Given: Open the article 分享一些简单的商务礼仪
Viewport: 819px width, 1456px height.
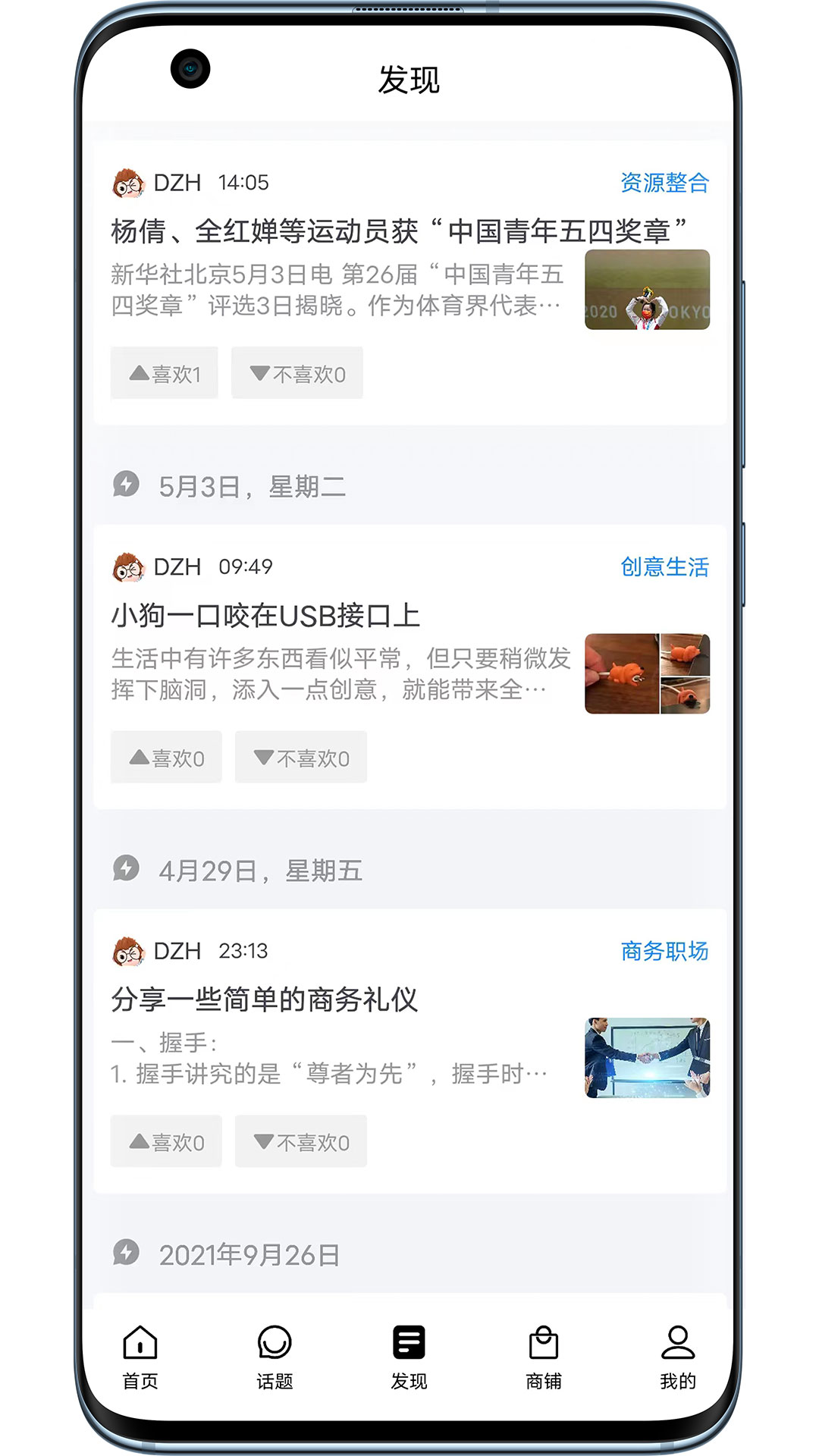Looking at the screenshot, I should pos(264,999).
